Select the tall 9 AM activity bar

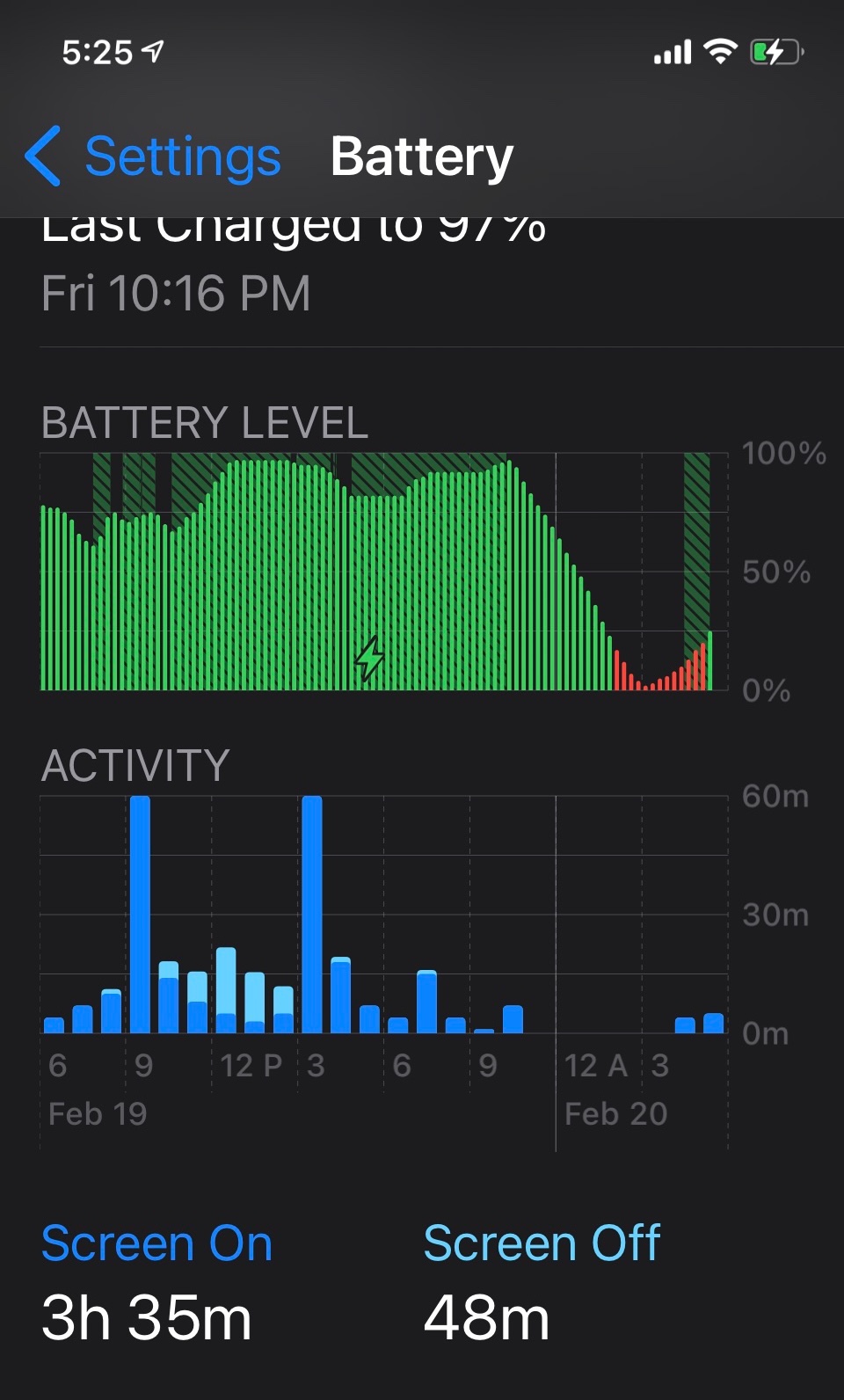point(140,913)
